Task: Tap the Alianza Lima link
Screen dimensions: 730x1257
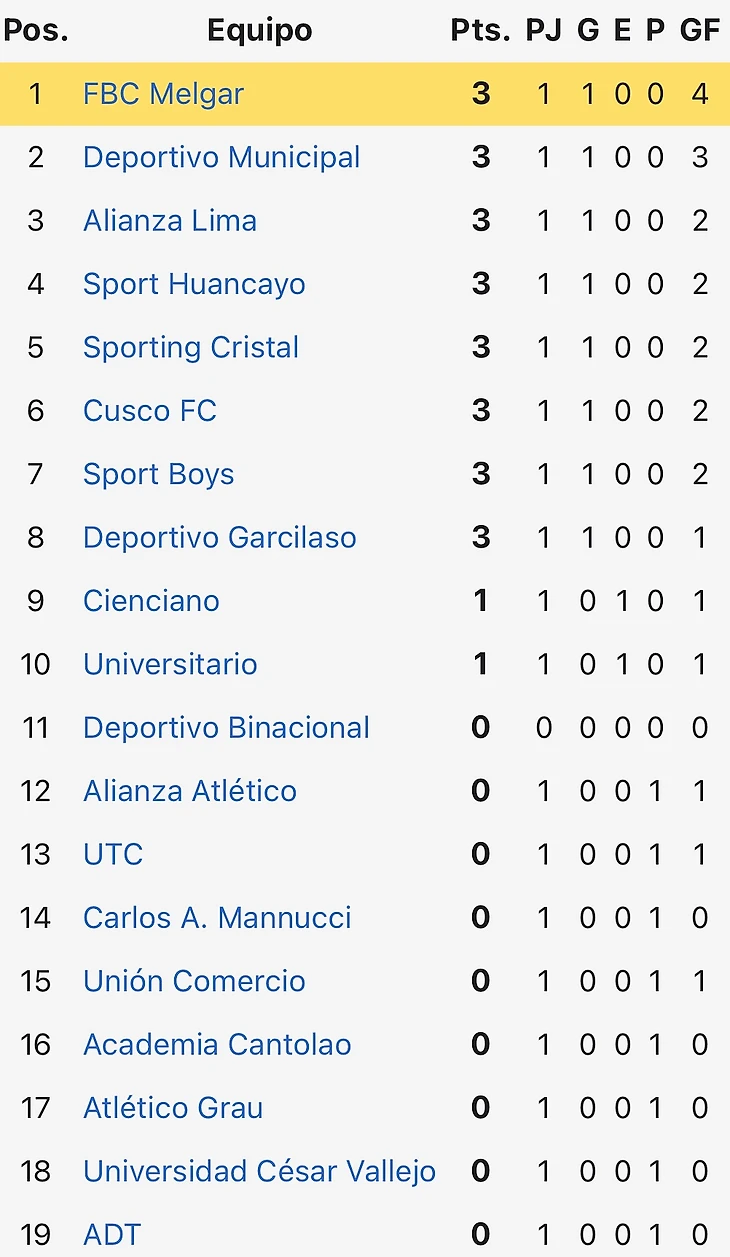Action: tap(170, 221)
